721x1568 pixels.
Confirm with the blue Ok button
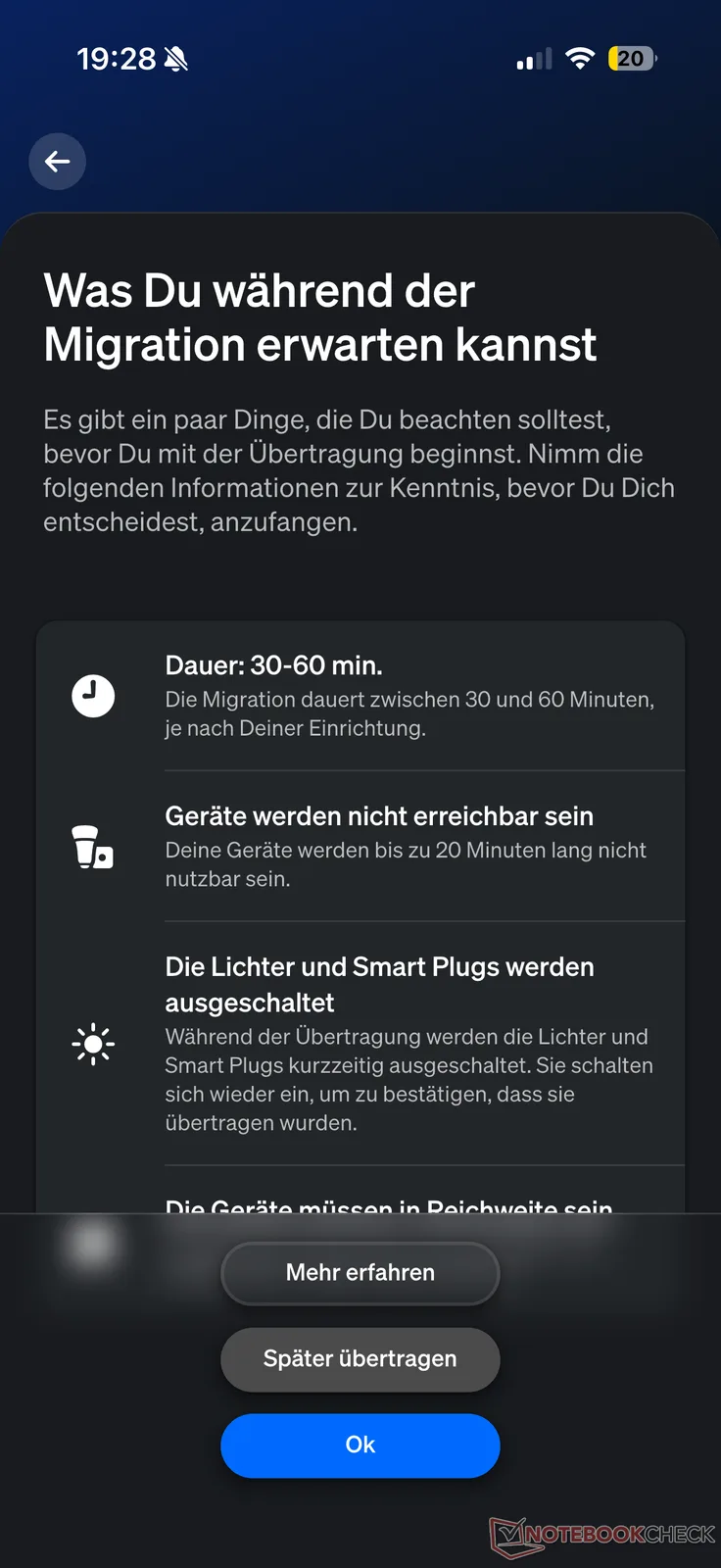pyautogui.click(x=360, y=1445)
